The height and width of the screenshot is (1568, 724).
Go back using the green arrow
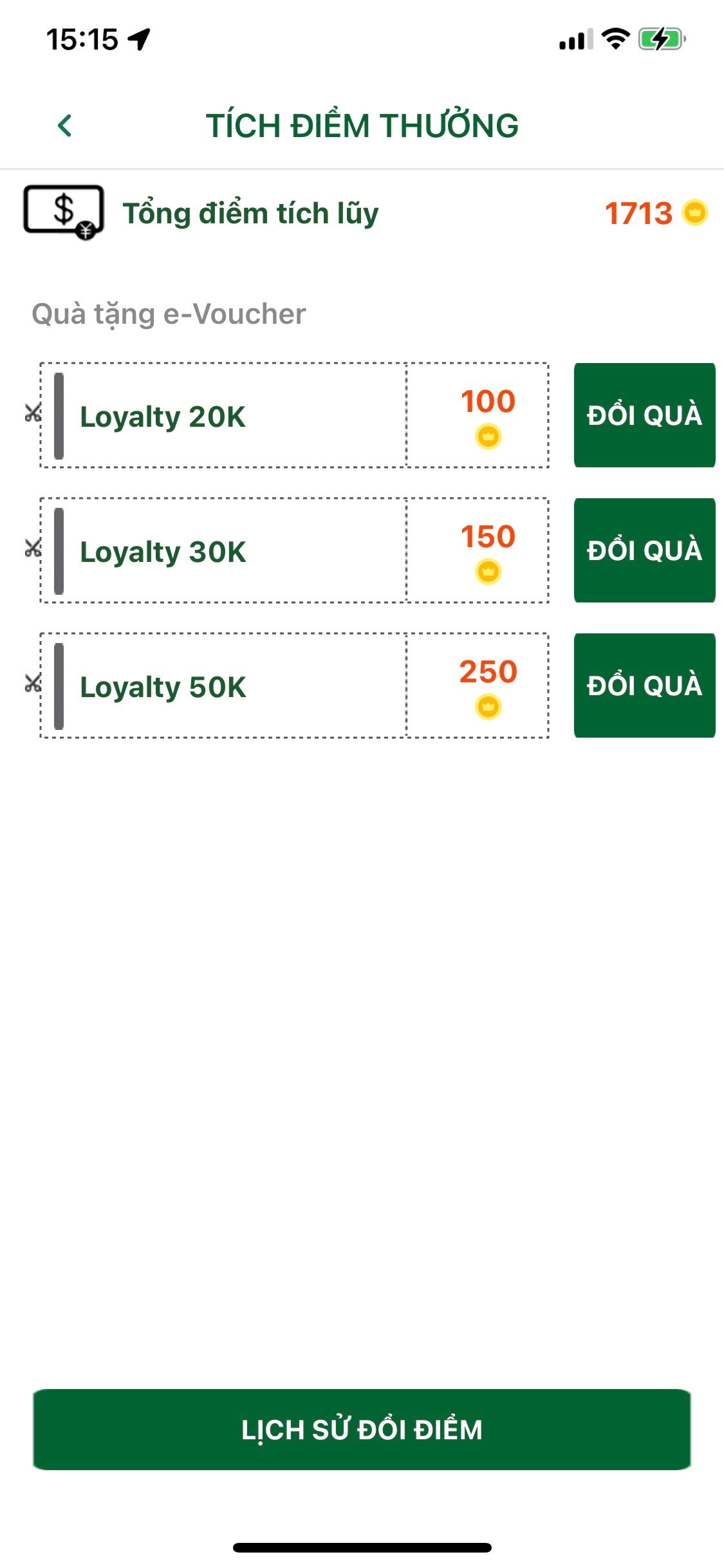click(65, 126)
